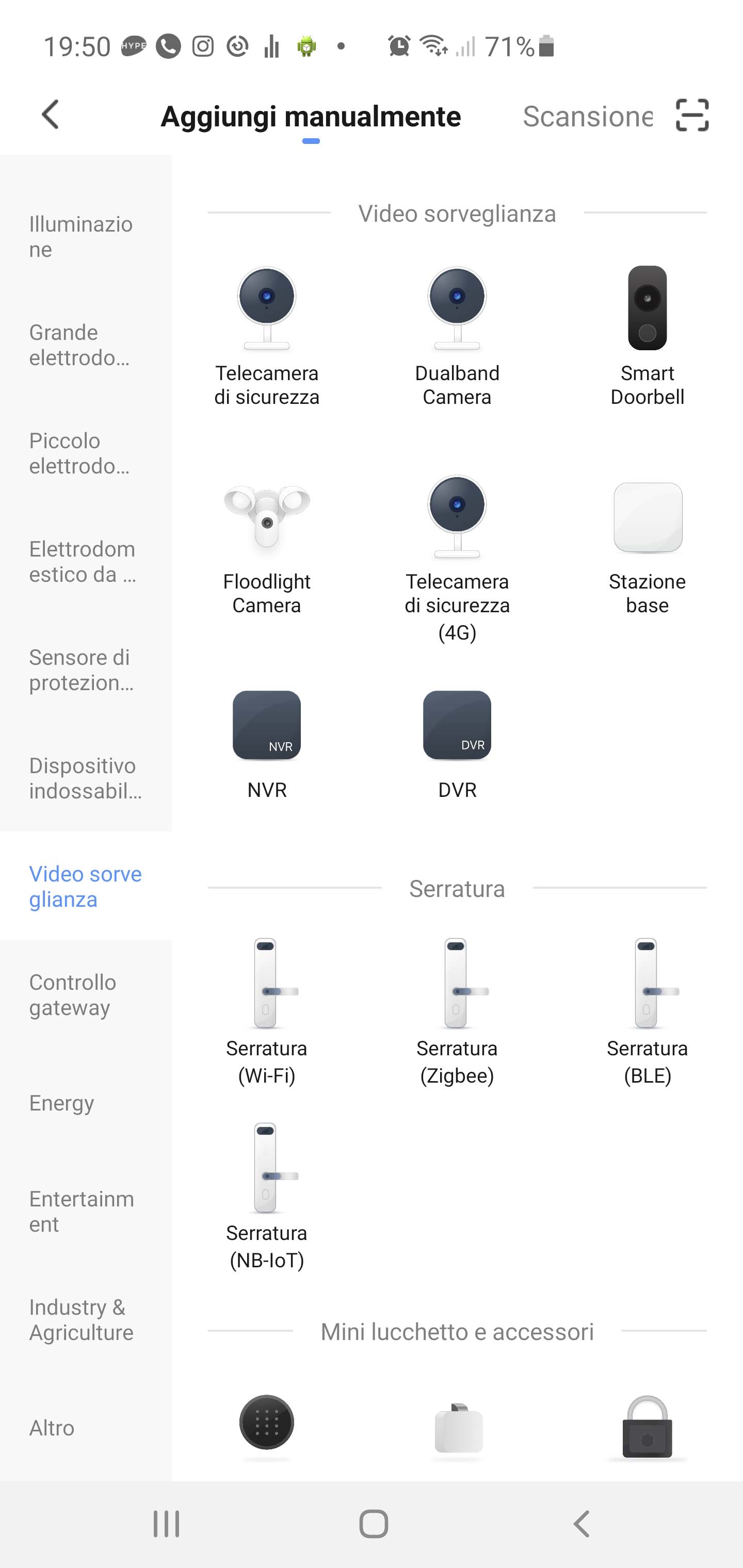
Task: Choose the Altro category
Action: pos(53,1427)
